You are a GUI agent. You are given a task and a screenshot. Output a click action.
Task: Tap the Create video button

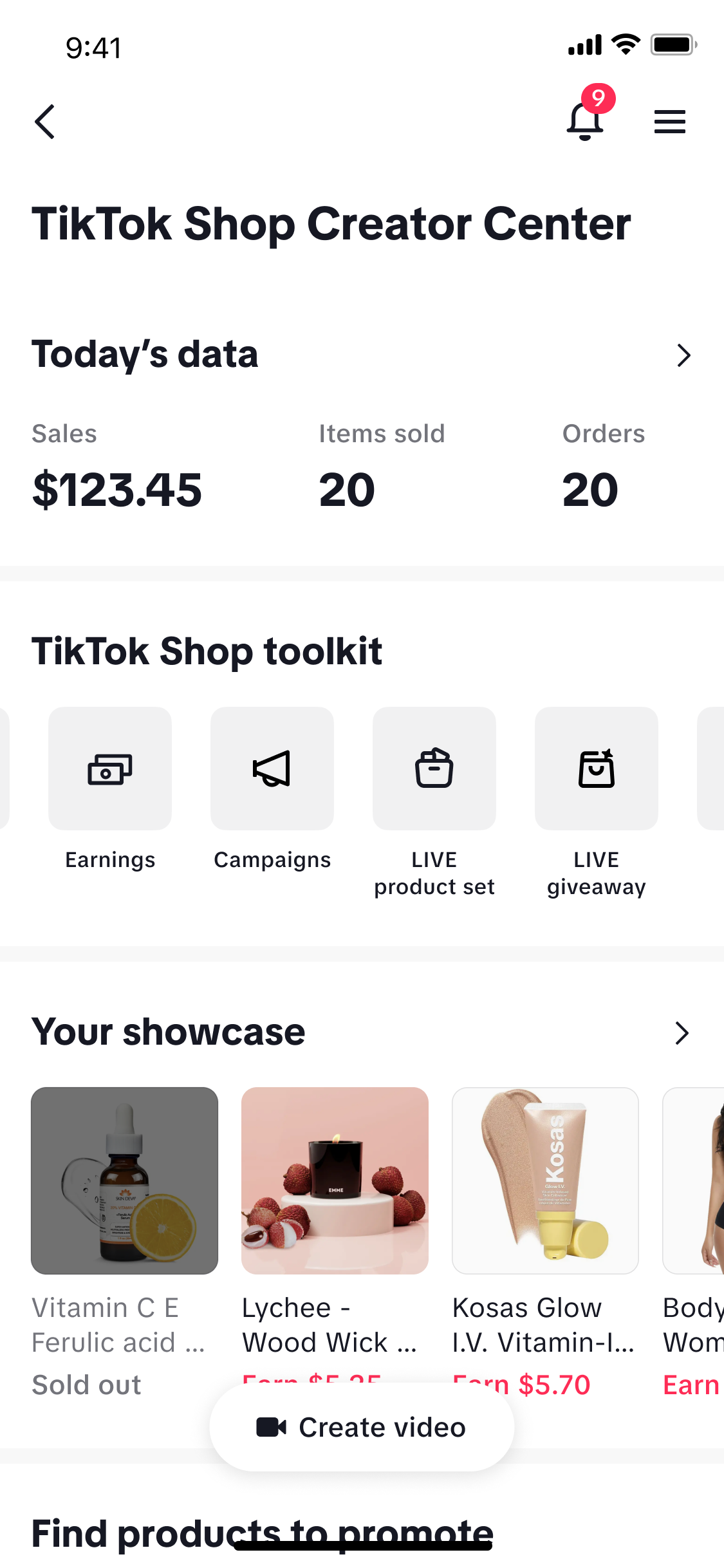362,1427
